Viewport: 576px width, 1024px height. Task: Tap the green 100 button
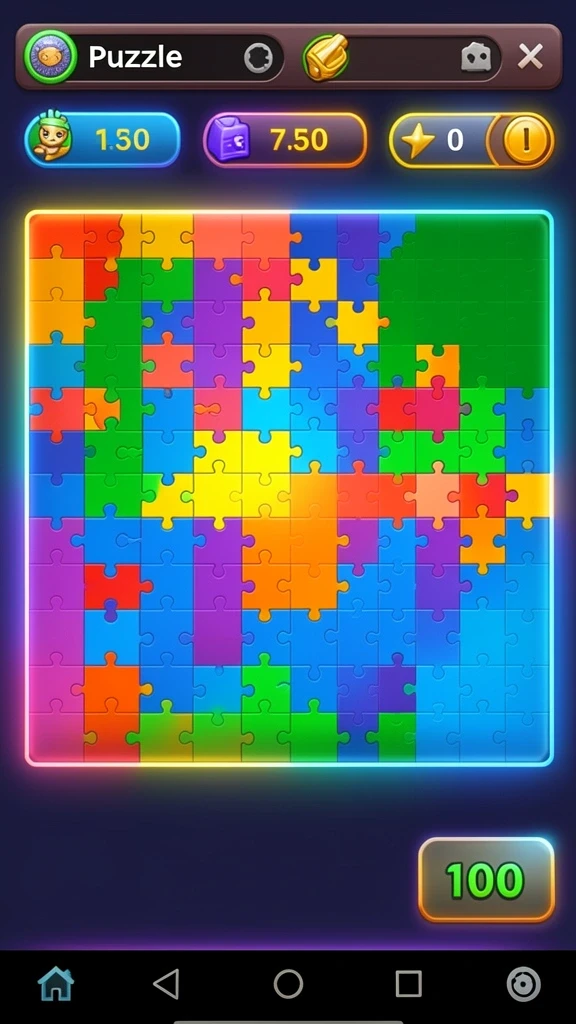(487, 880)
